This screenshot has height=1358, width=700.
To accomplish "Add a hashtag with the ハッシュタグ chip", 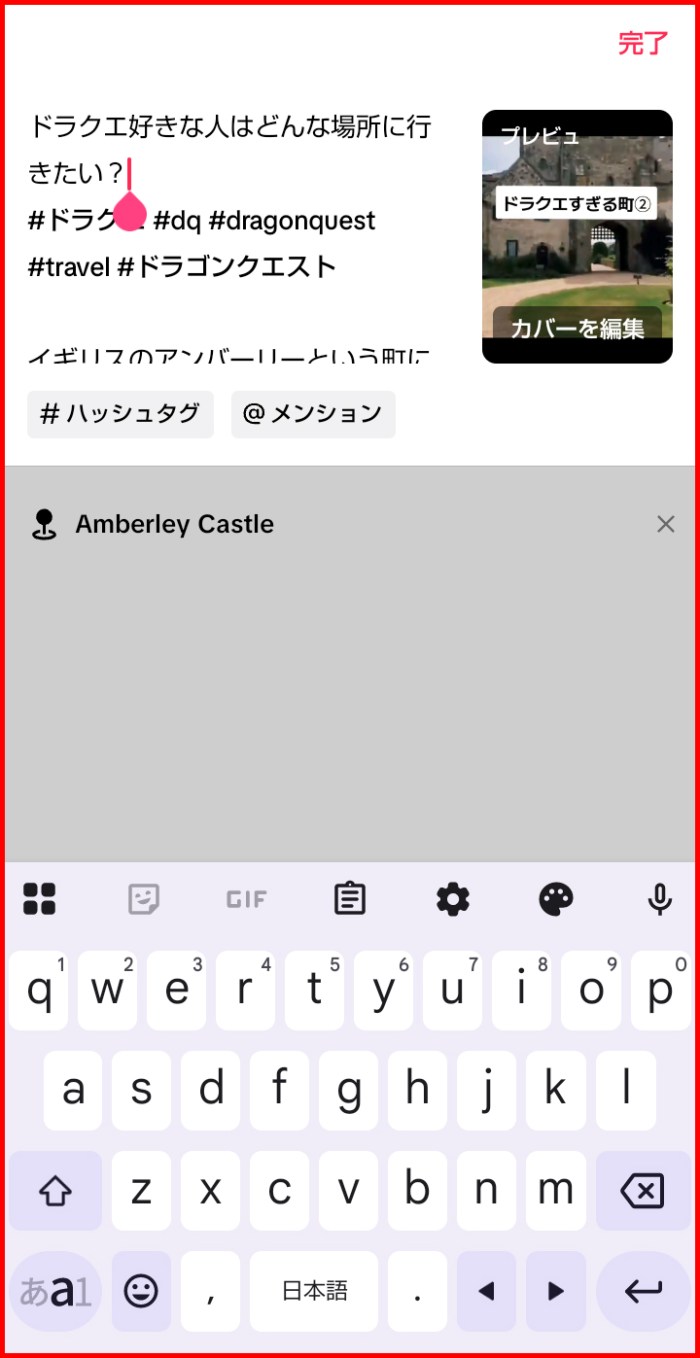I will pos(120,414).
